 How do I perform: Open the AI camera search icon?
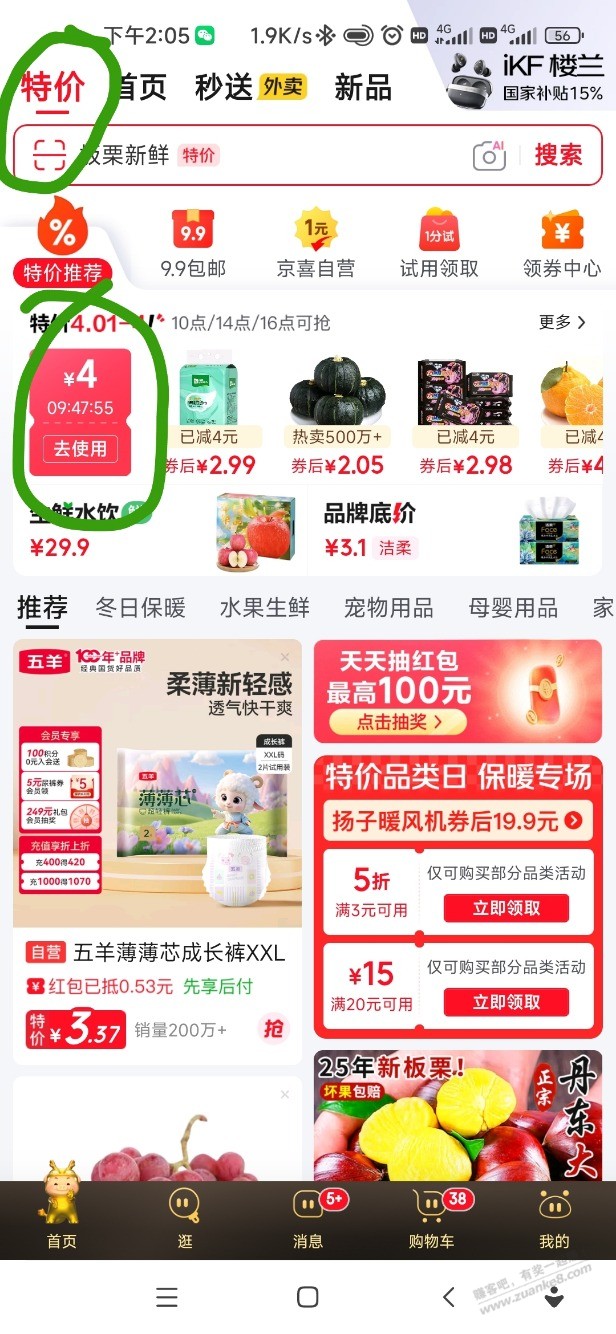pos(489,155)
